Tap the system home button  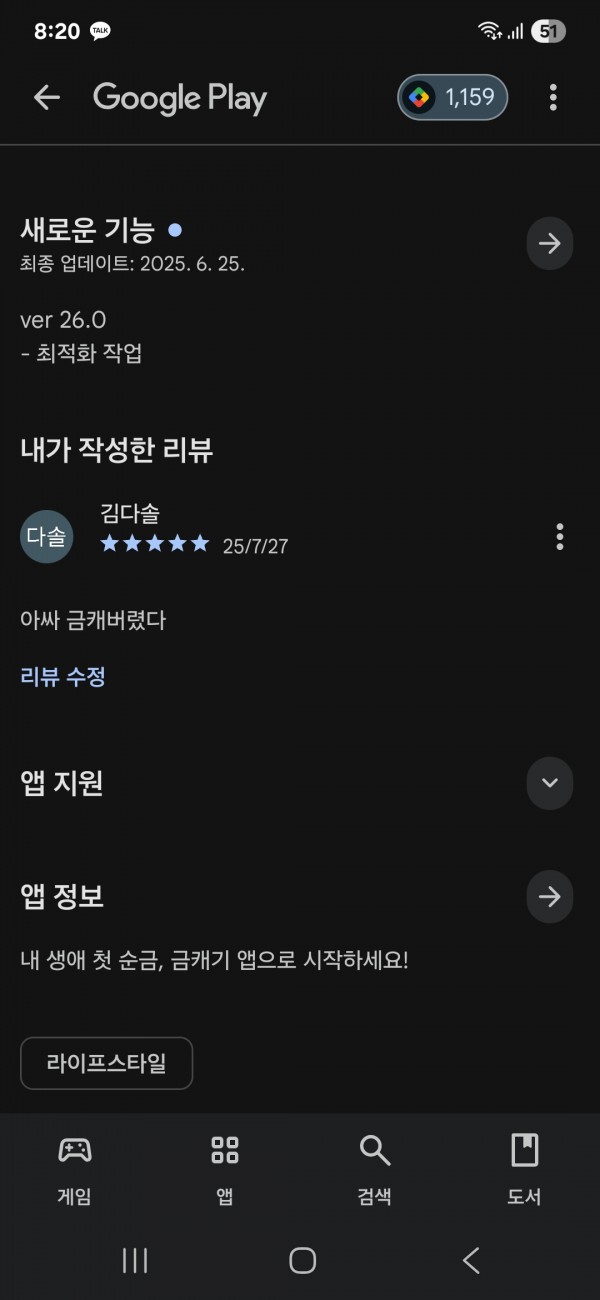click(302, 1260)
